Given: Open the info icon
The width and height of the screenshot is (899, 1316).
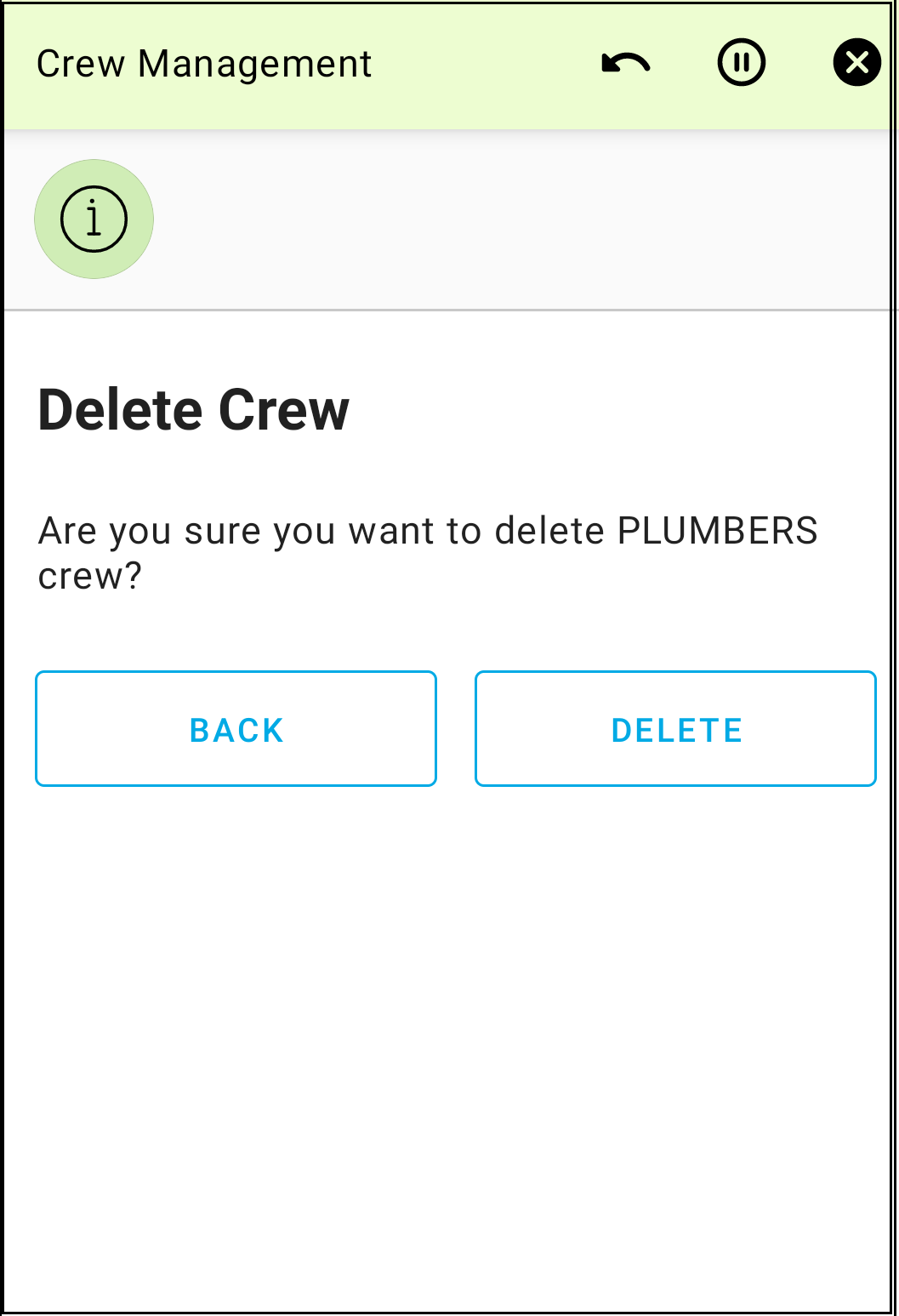Looking at the screenshot, I should point(94,219).
